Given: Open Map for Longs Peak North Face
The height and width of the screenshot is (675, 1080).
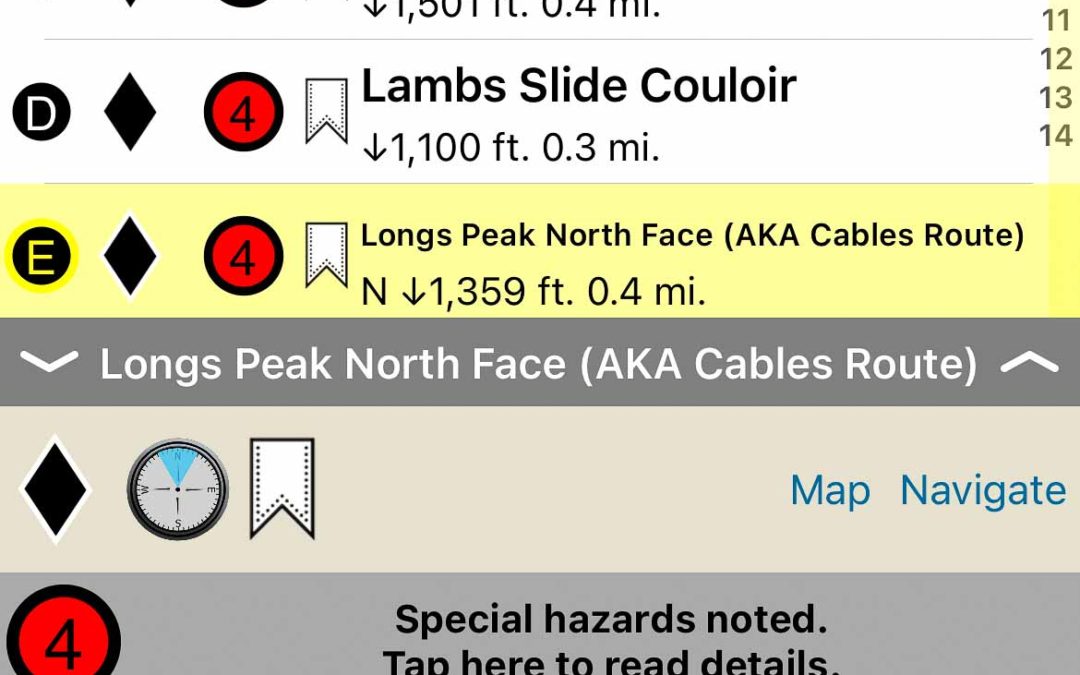Looking at the screenshot, I should point(829,490).
